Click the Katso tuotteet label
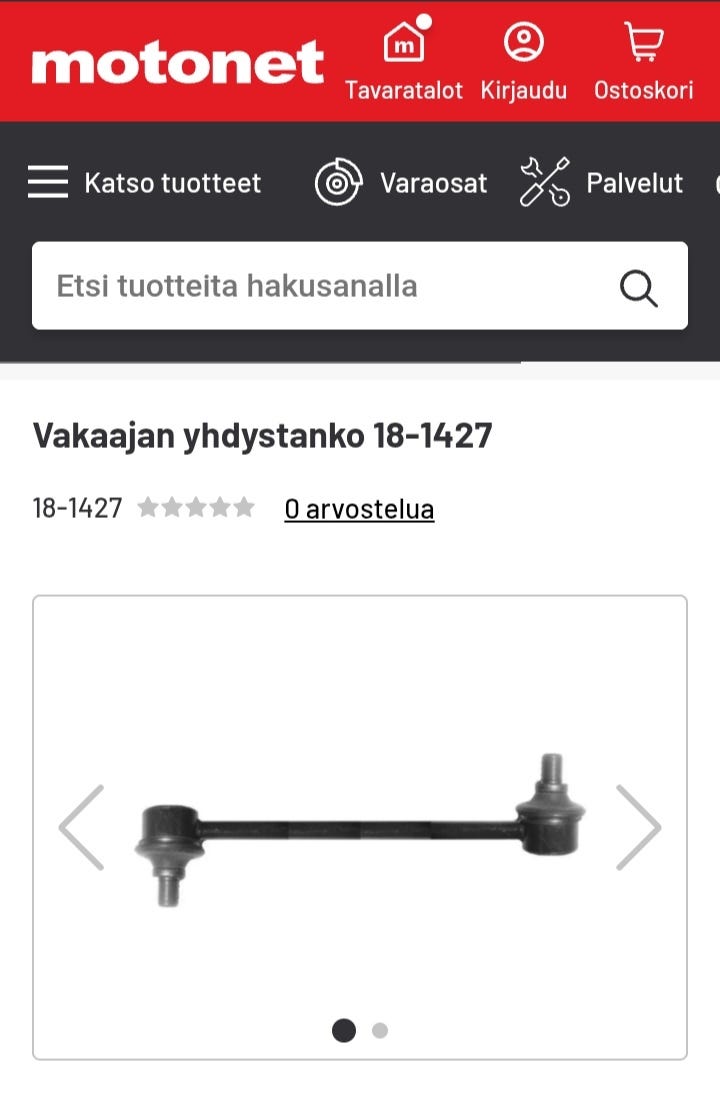This screenshot has width=720, height=1100. pyautogui.click(x=172, y=183)
